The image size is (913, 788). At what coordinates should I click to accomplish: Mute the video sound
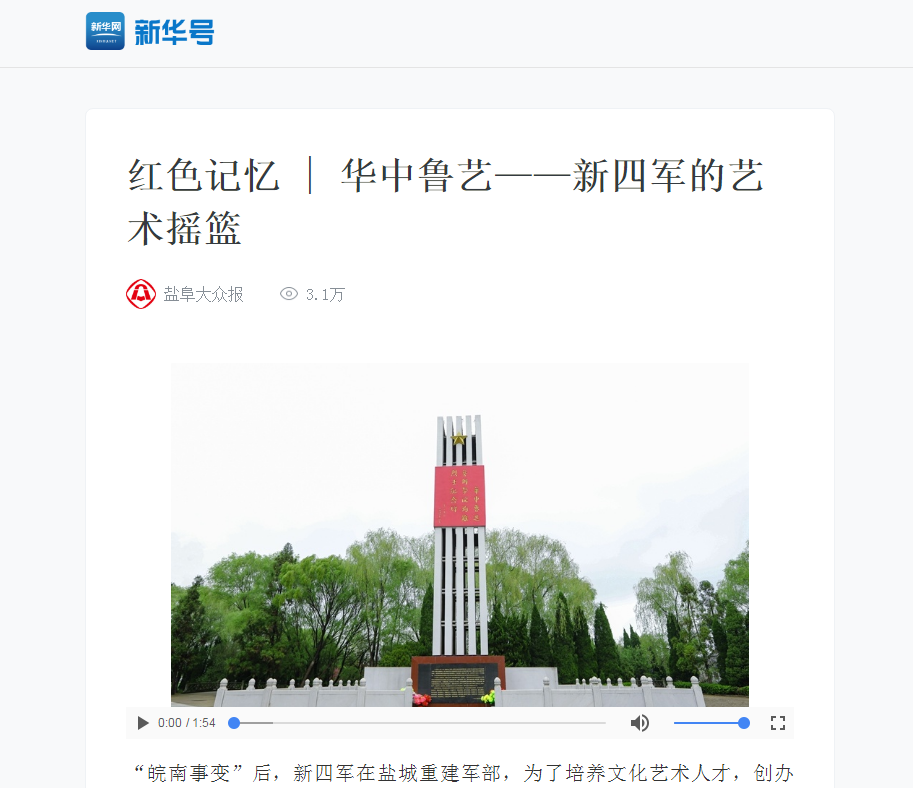640,723
